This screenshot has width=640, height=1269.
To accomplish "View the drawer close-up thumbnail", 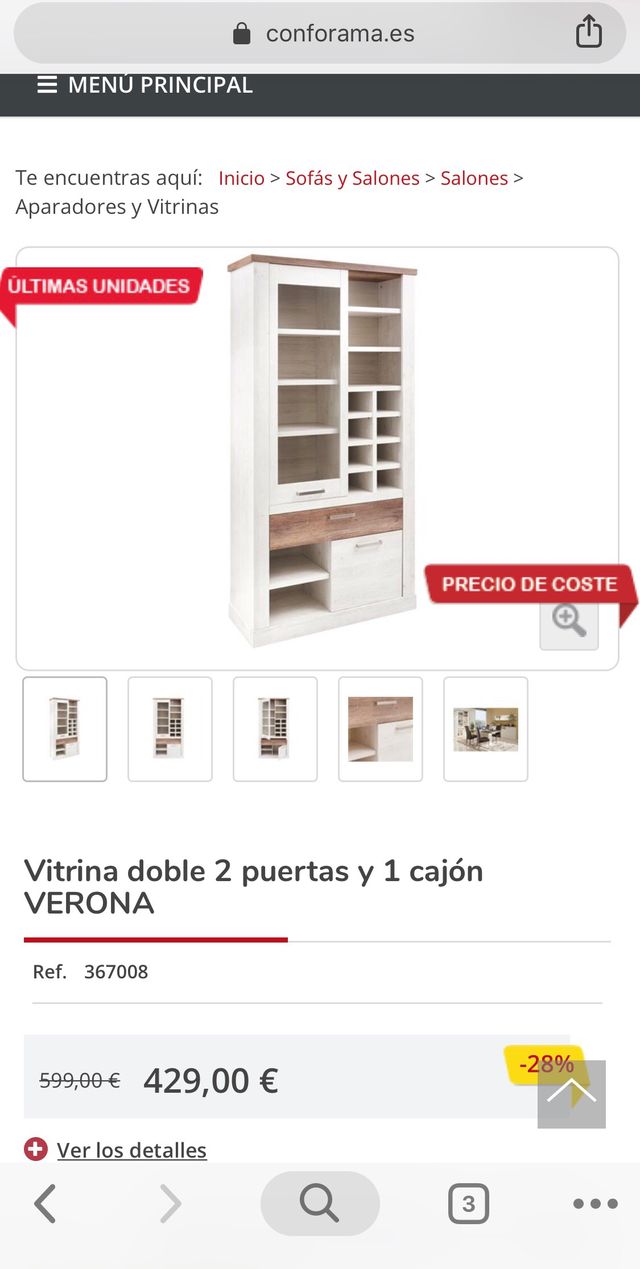I will (380, 729).
